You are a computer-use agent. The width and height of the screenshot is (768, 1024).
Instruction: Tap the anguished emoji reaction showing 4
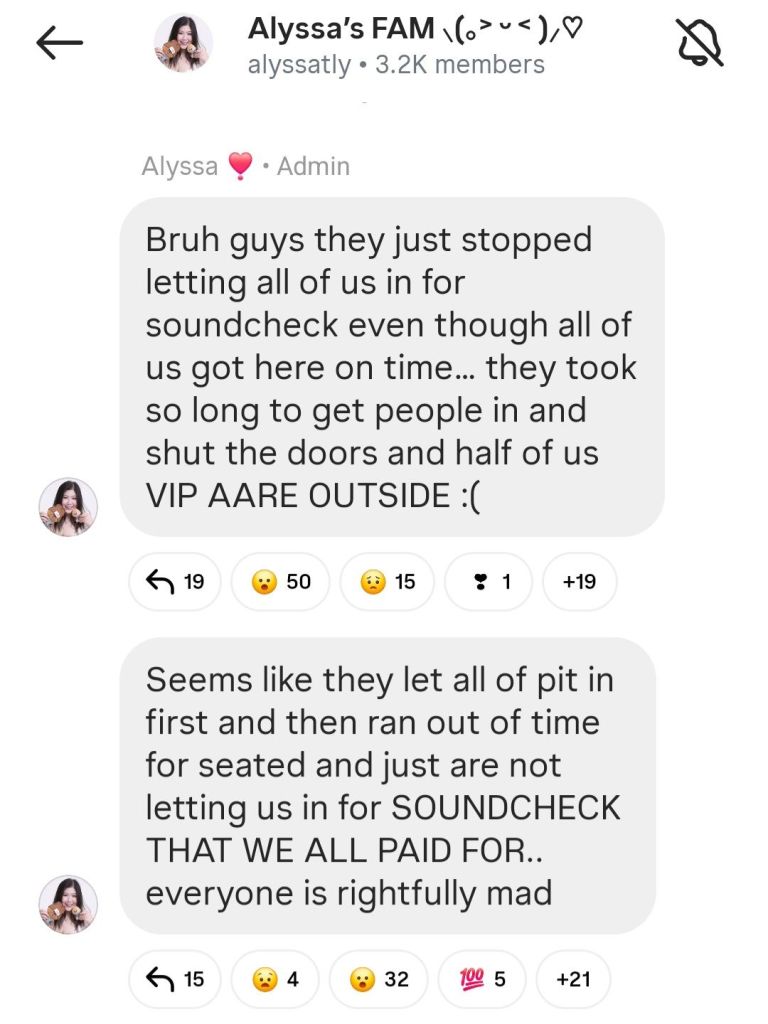[275, 979]
